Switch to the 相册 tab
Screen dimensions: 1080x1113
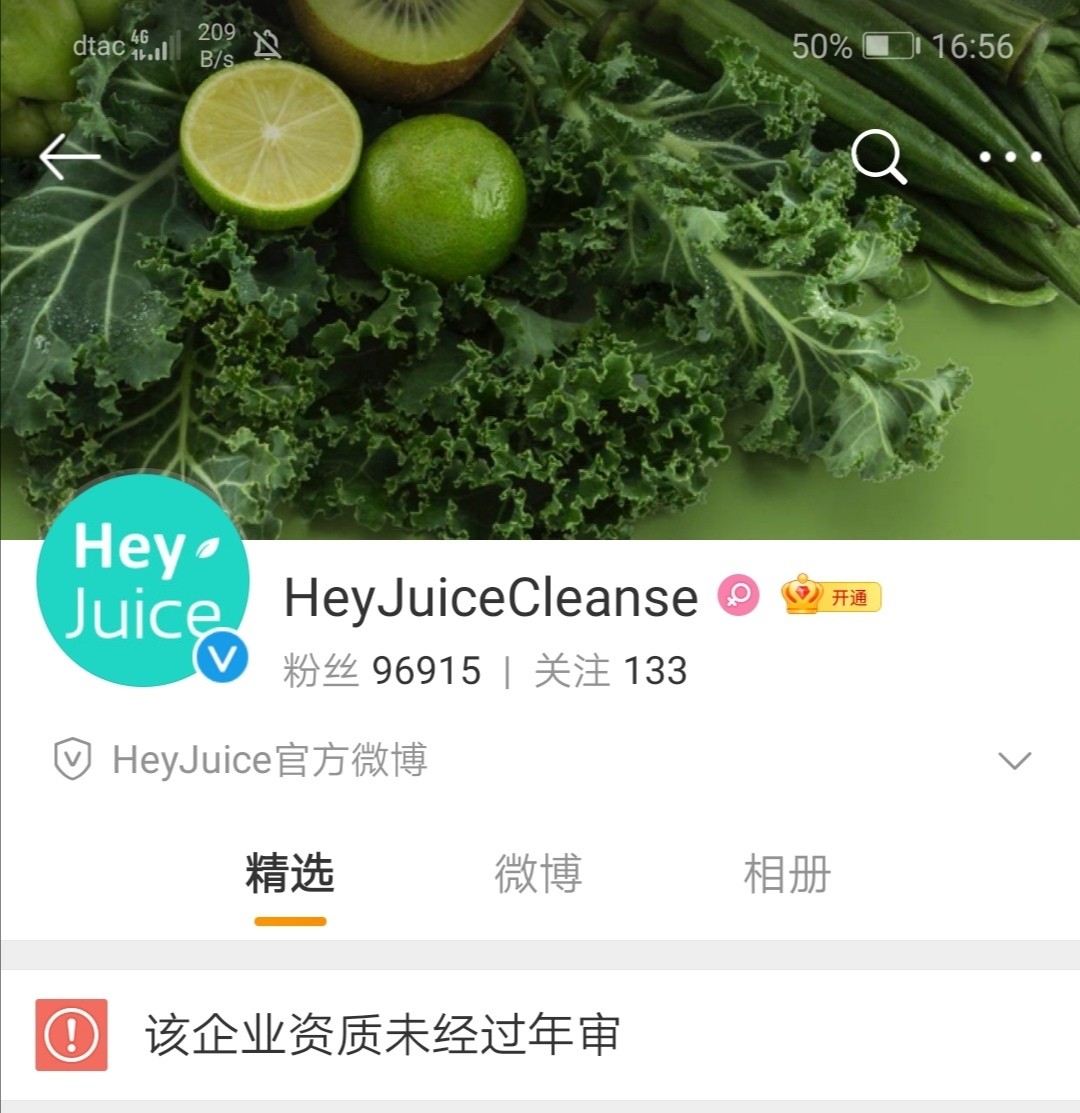click(787, 873)
